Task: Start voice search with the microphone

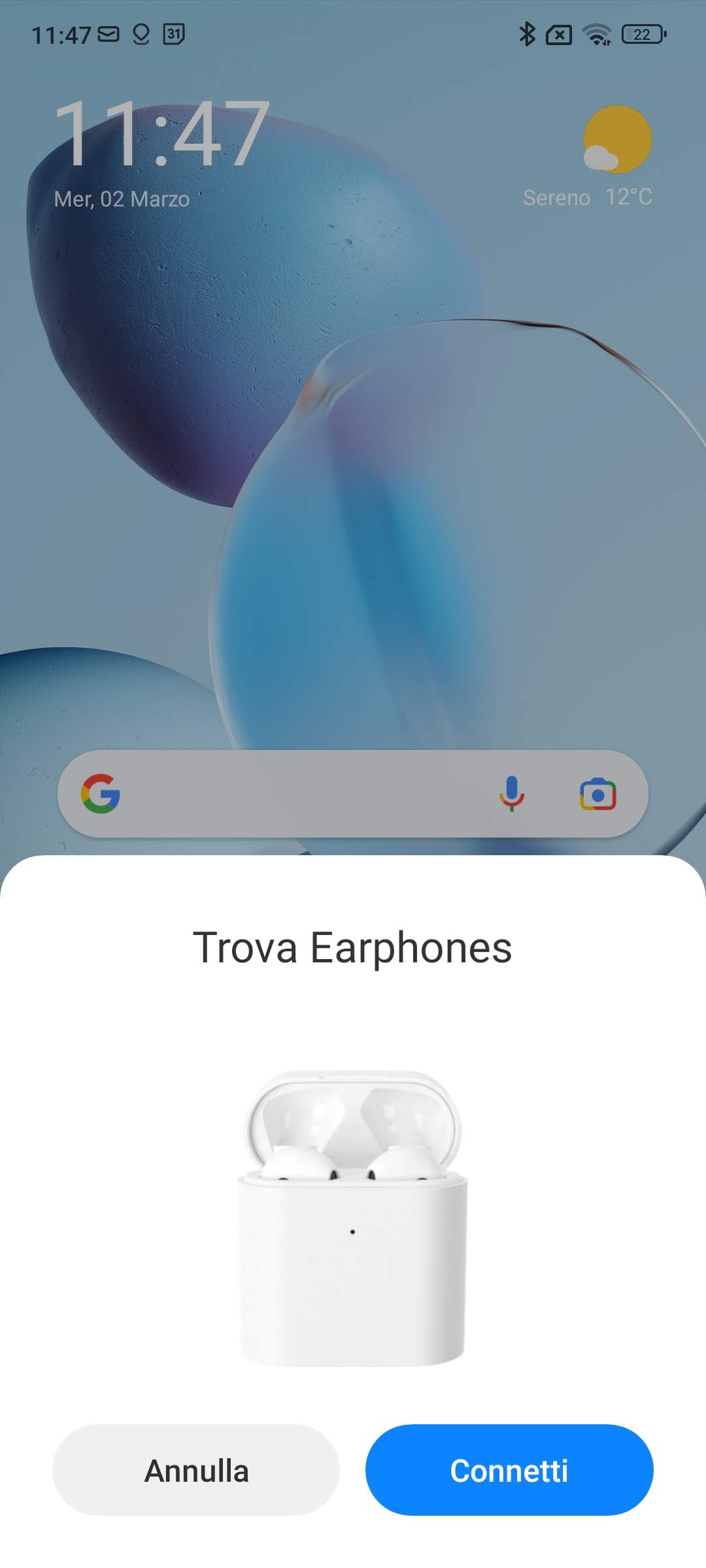Action: (512, 794)
